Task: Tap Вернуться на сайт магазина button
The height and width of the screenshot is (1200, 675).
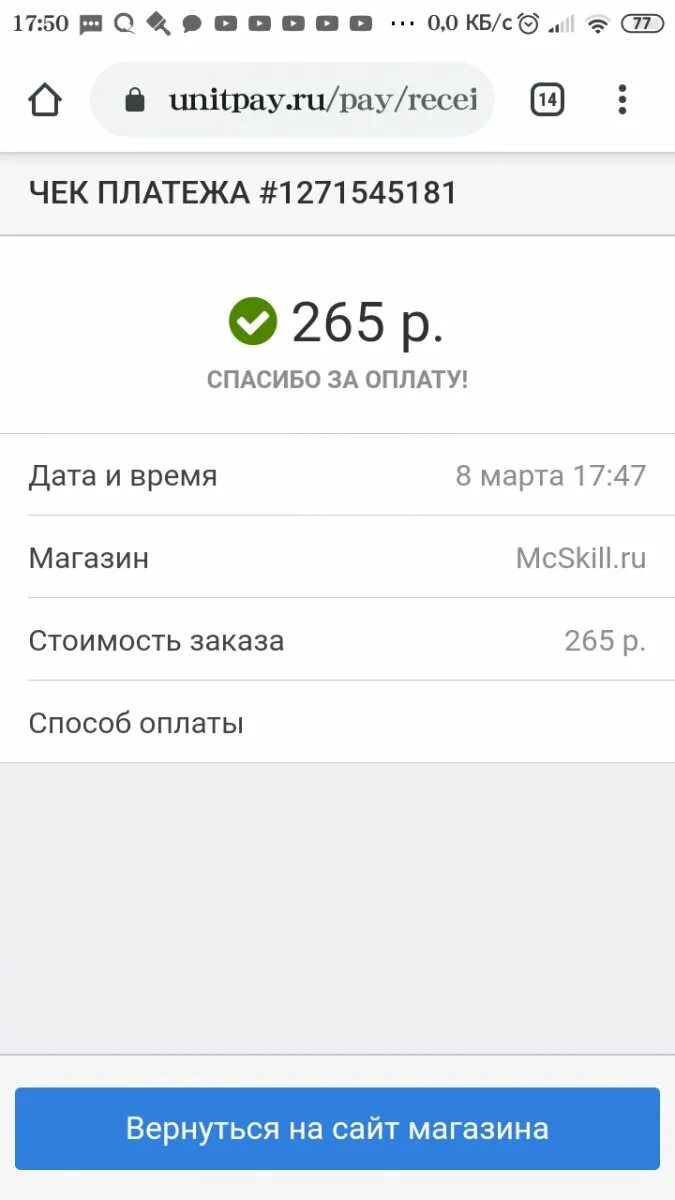Action: point(337,1129)
